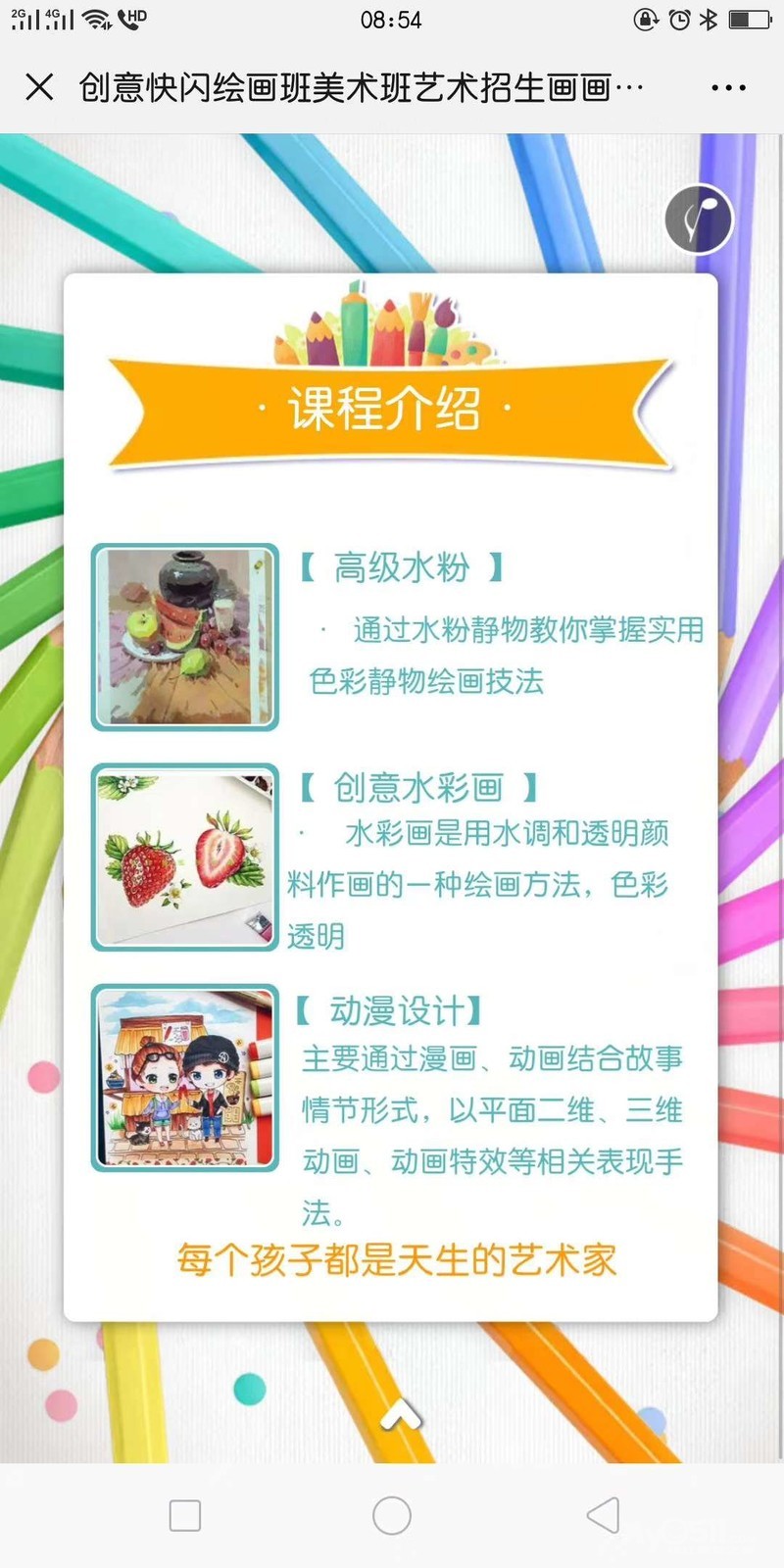
Task: Close the art class webpage
Action: pos(39,87)
